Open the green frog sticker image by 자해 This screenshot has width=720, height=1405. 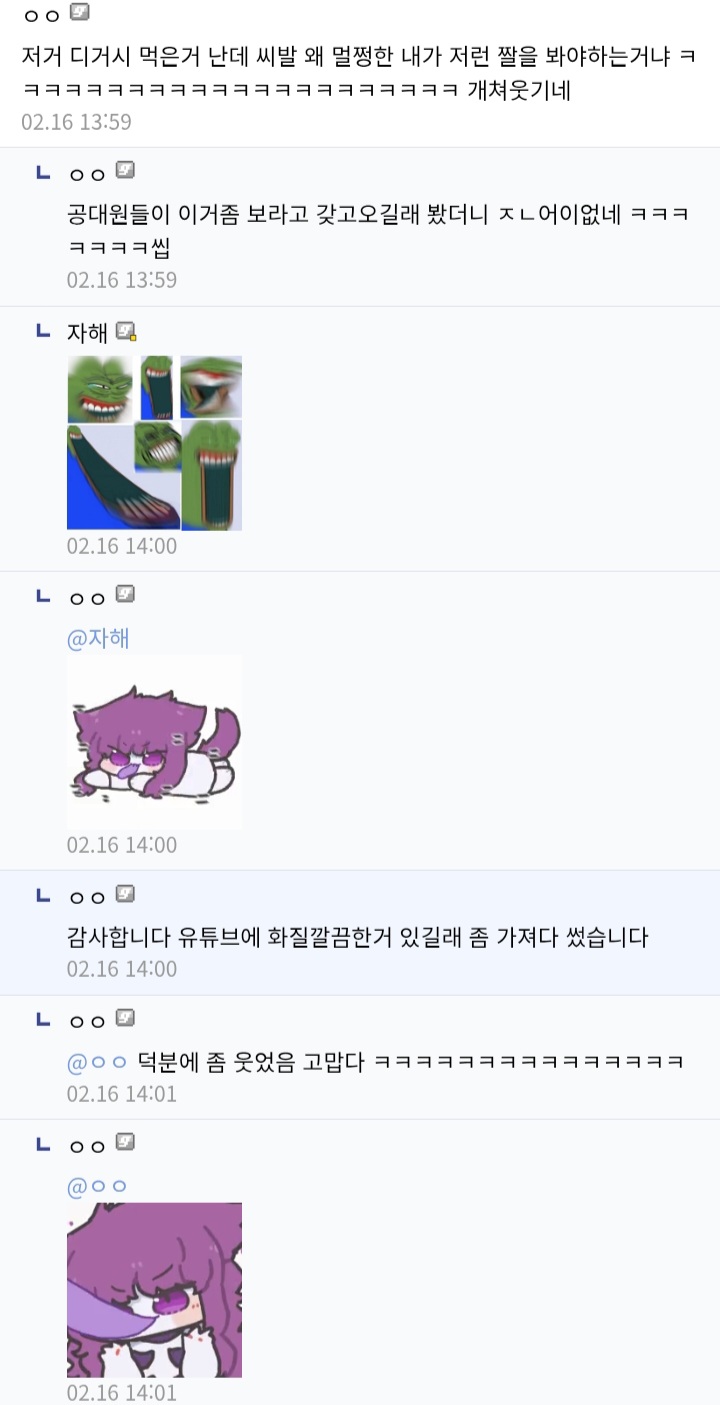click(x=154, y=443)
